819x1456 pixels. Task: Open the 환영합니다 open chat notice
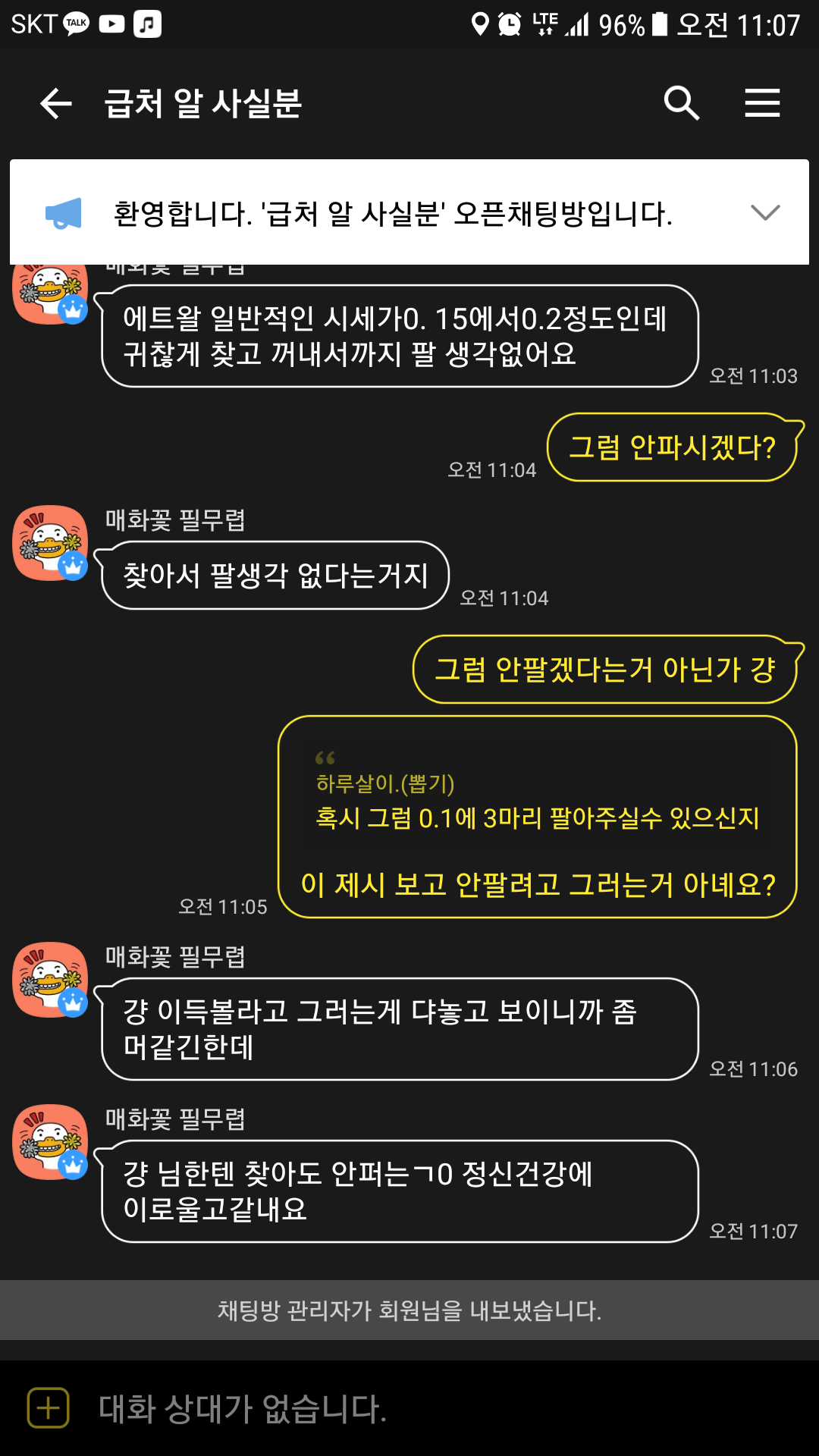click(x=392, y=214)
